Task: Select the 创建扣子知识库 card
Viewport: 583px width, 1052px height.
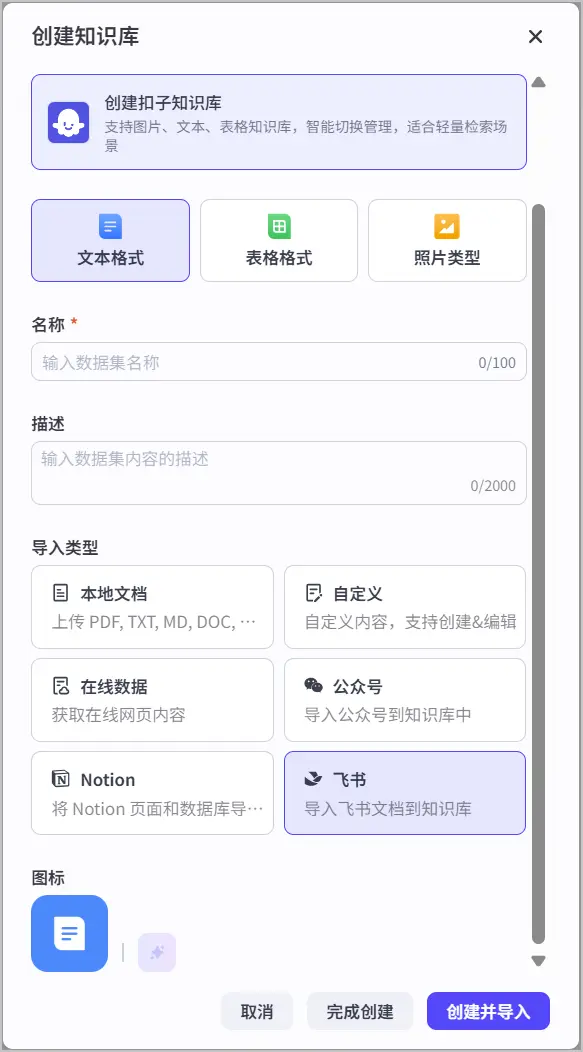Action: click(x=278, y=121)
